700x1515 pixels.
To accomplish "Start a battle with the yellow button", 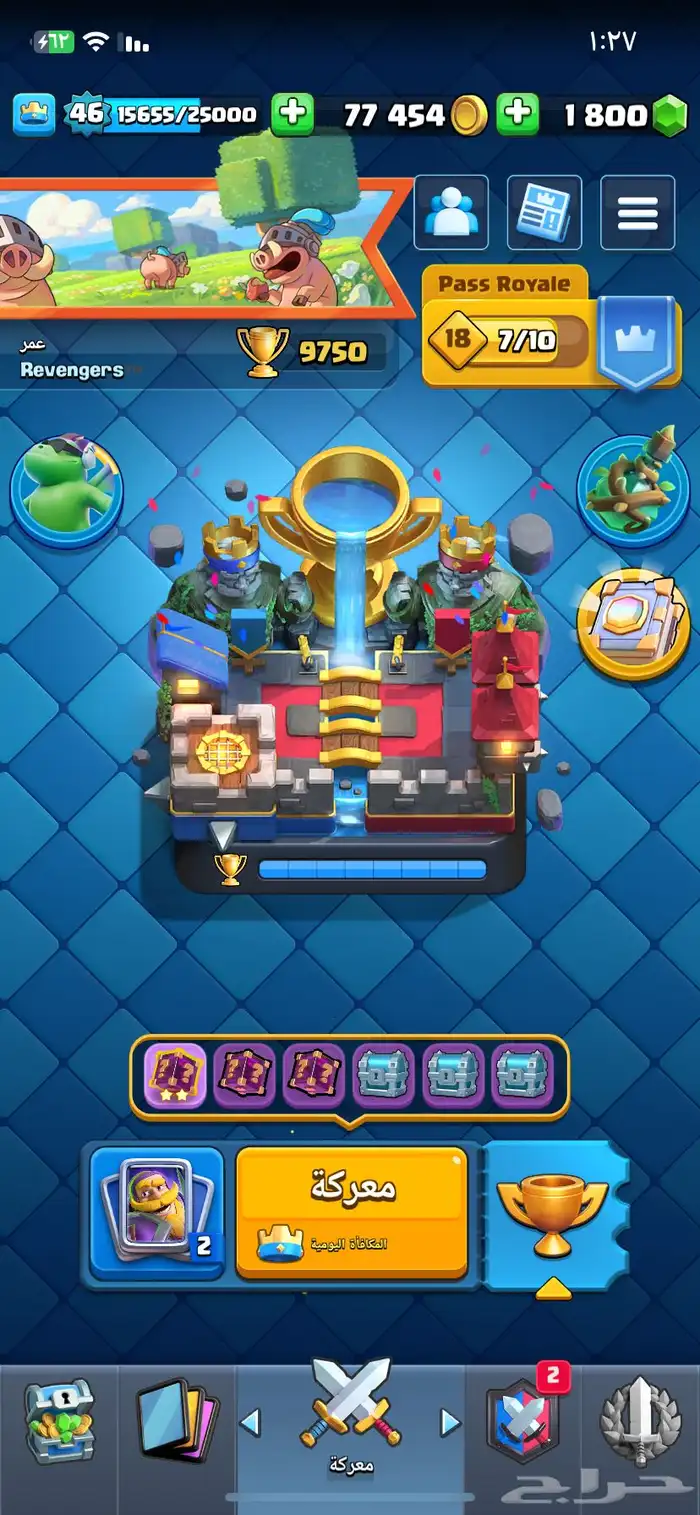I will point(351,1212).
